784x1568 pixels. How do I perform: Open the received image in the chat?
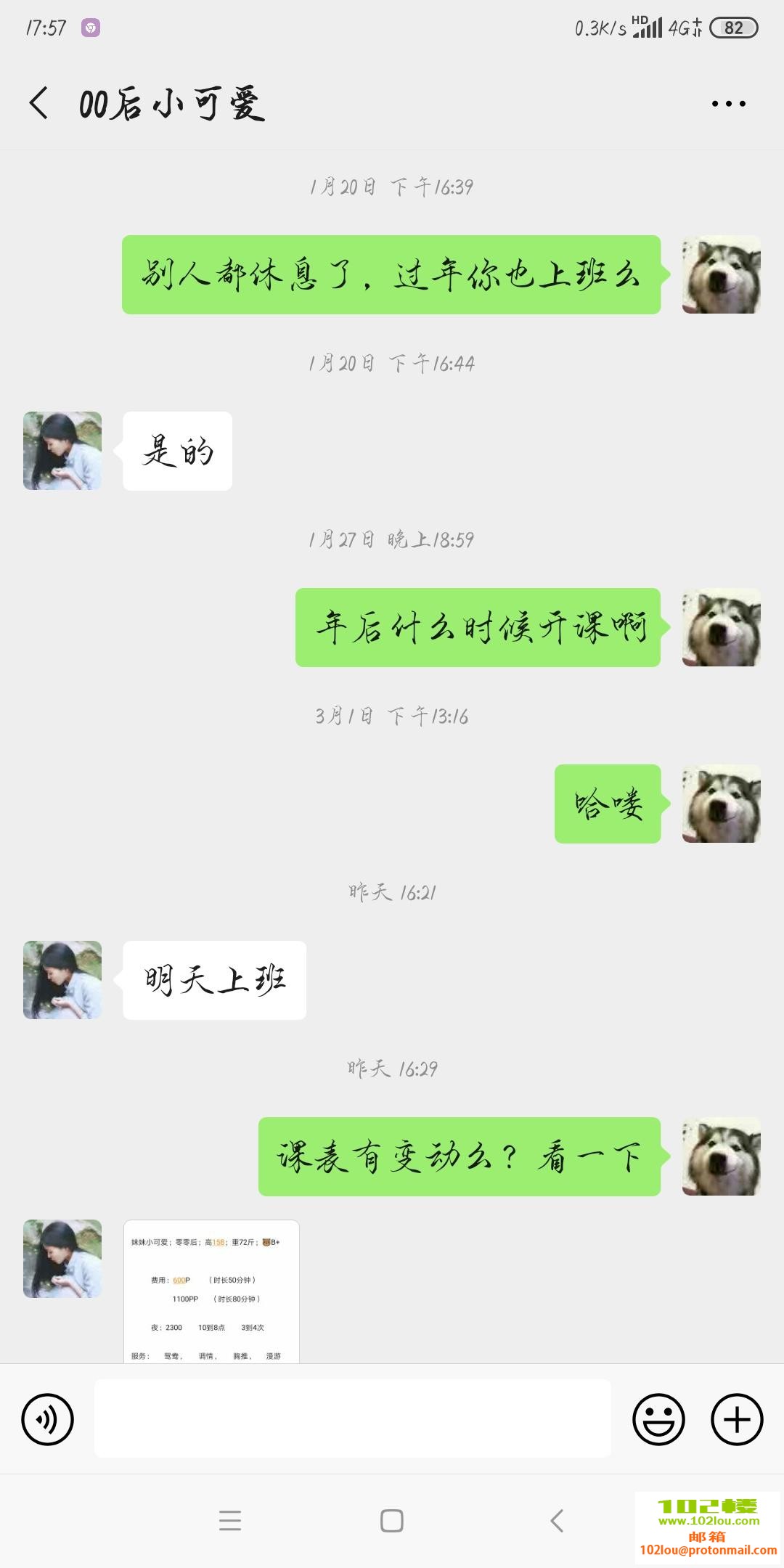(211, 1292)
